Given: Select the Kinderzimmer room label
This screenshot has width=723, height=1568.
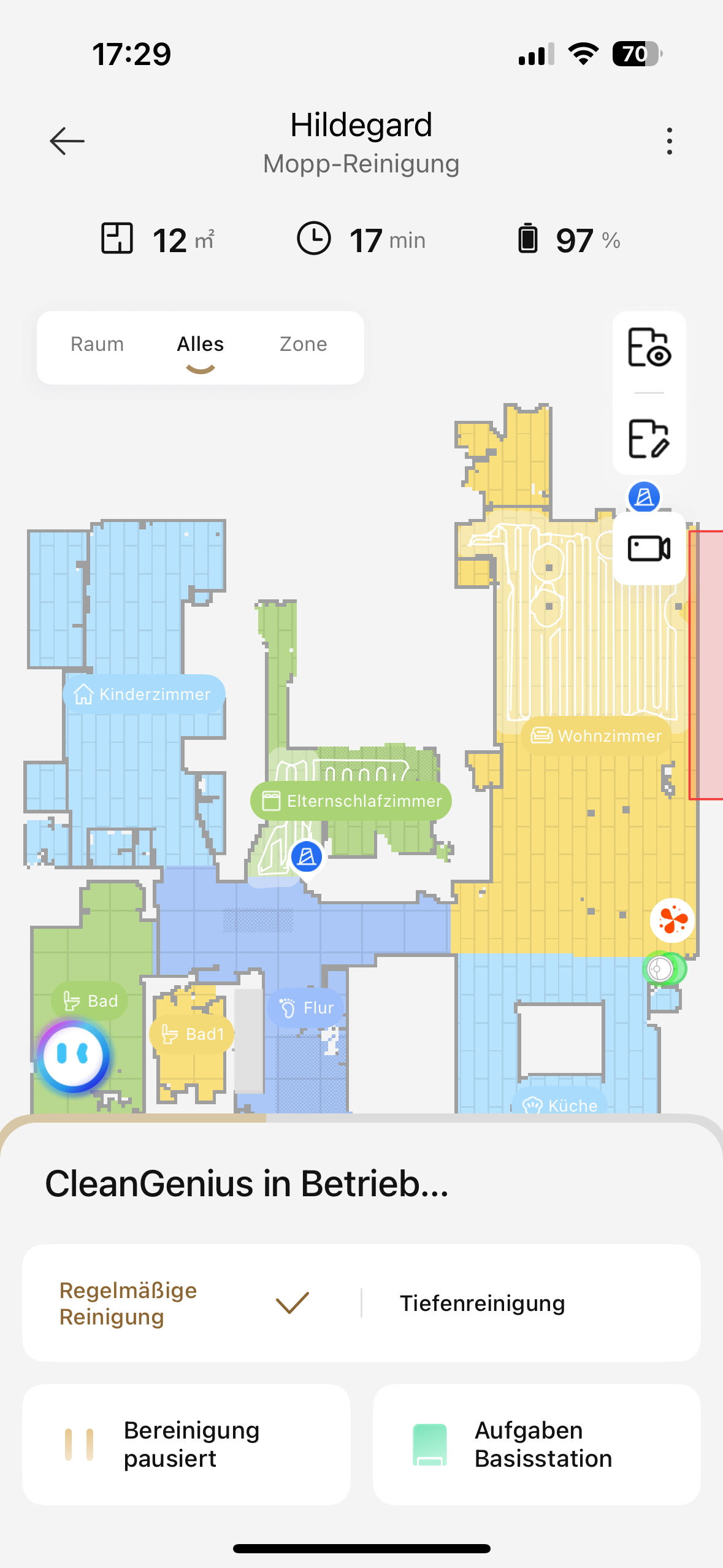Looking at the screenshot, I should click(144, 694).
